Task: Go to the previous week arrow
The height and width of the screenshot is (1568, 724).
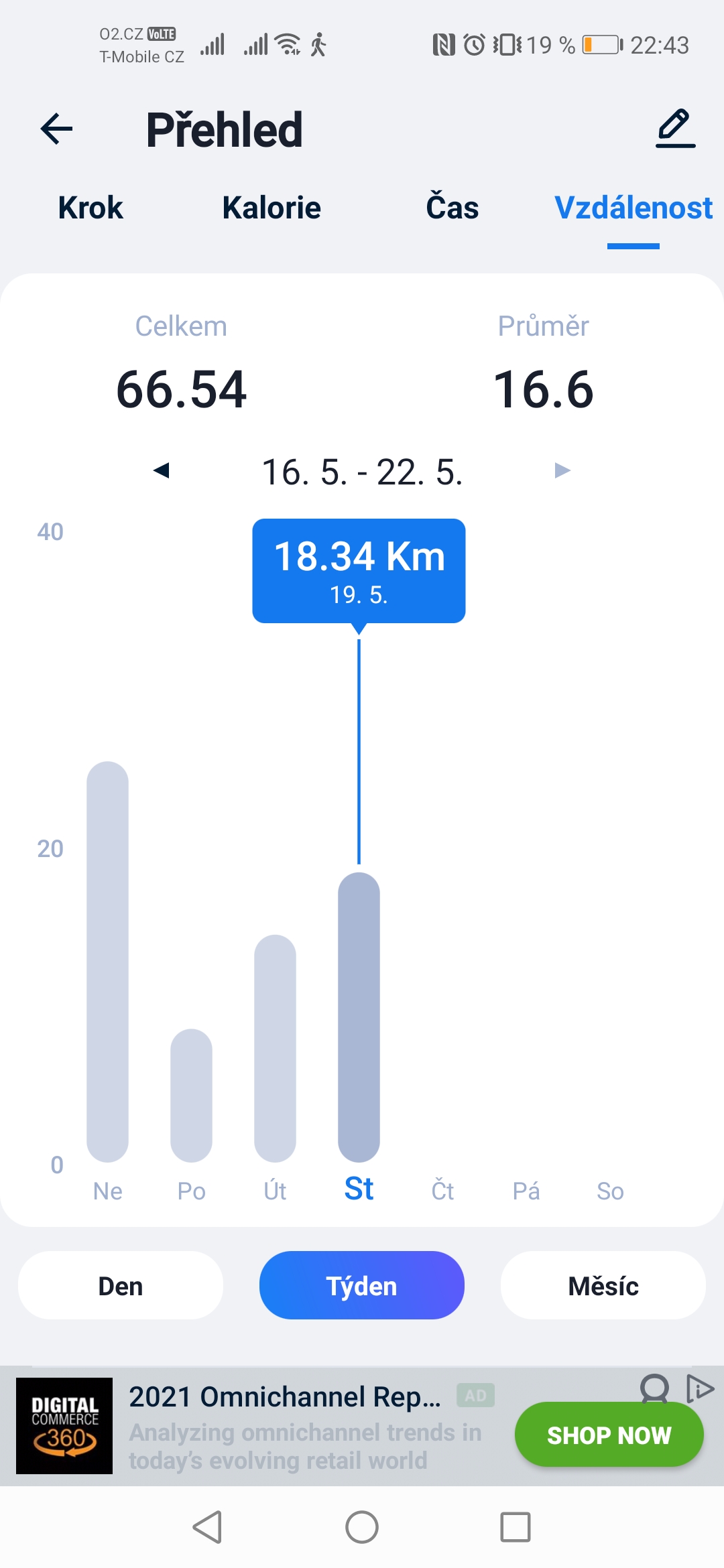Action: click(162, 470)
